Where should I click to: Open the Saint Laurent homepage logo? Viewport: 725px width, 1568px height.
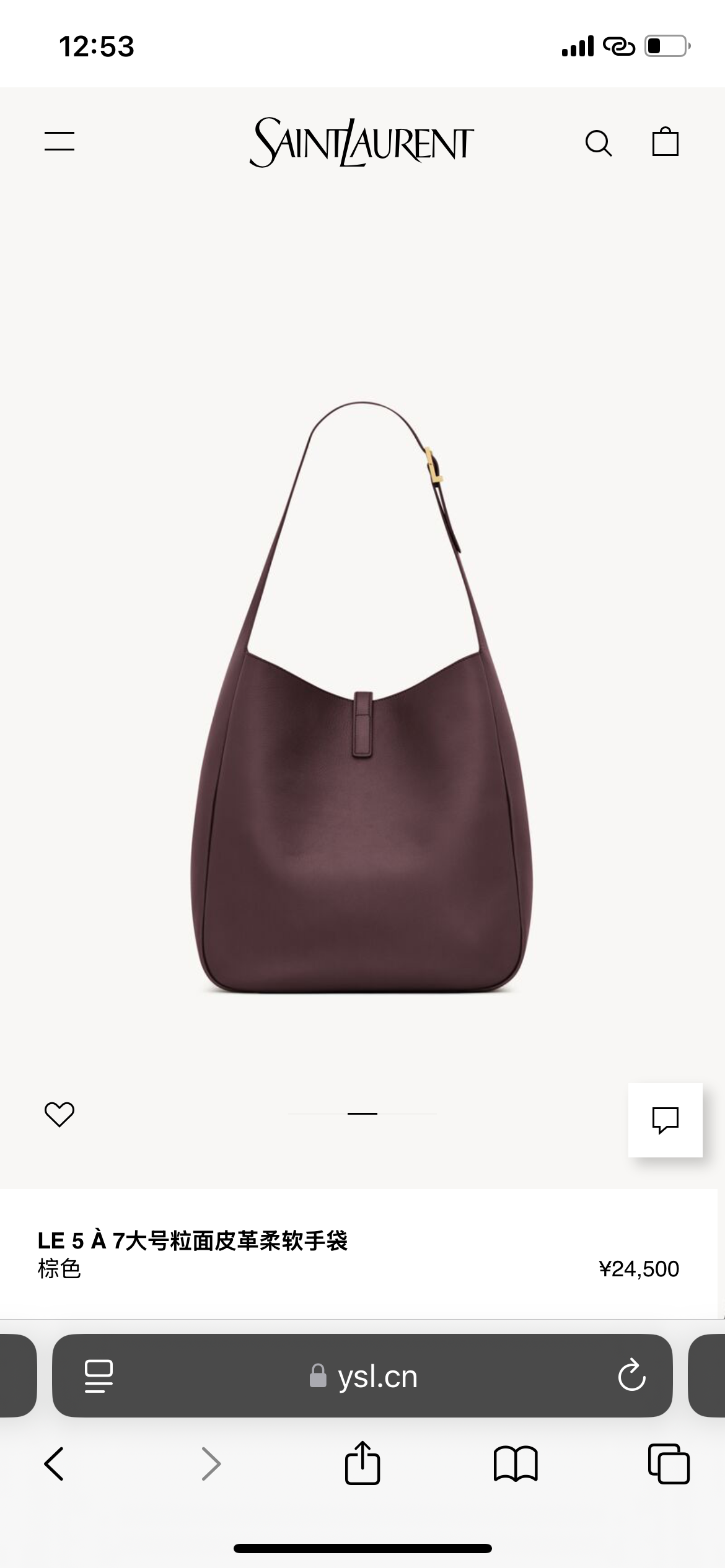click(362, 143)
